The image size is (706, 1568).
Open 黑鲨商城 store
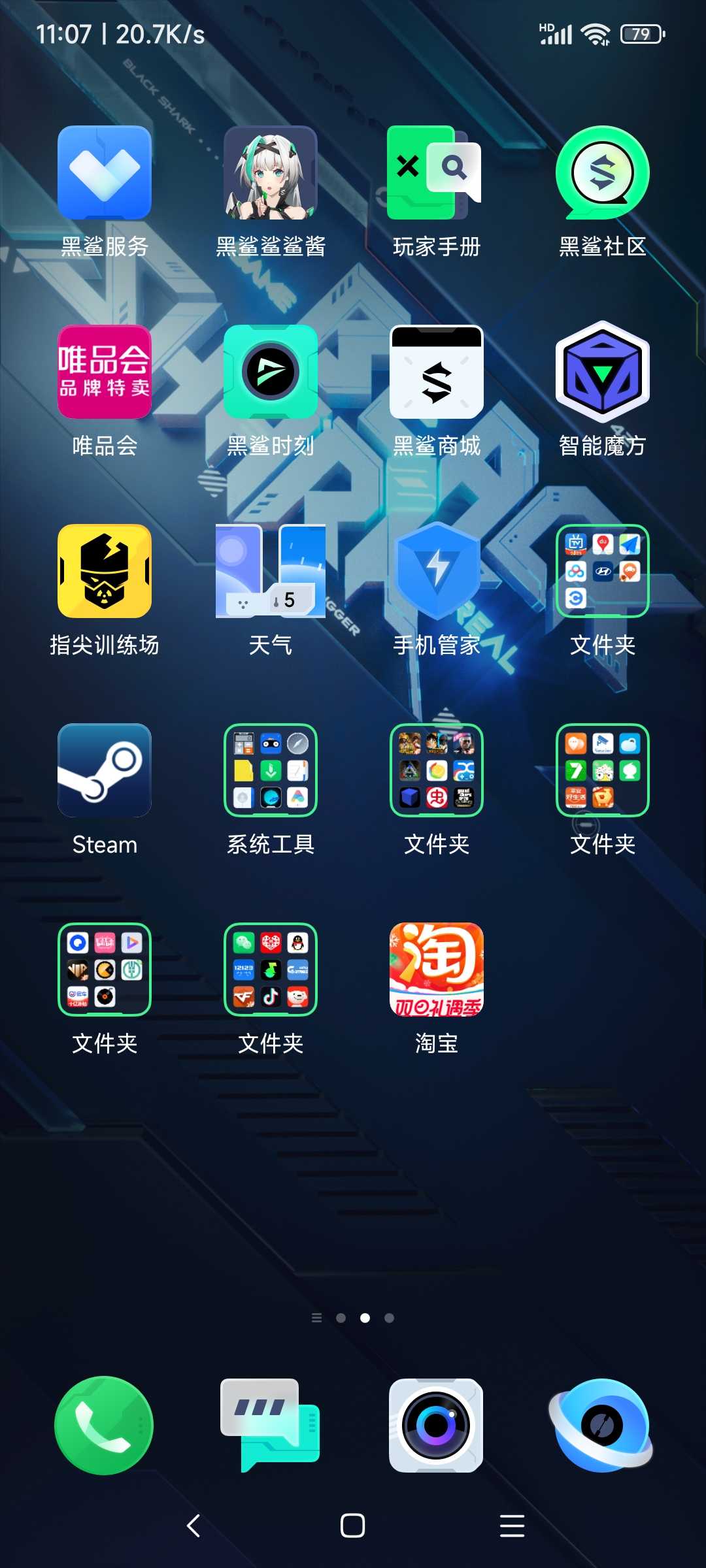436,372
